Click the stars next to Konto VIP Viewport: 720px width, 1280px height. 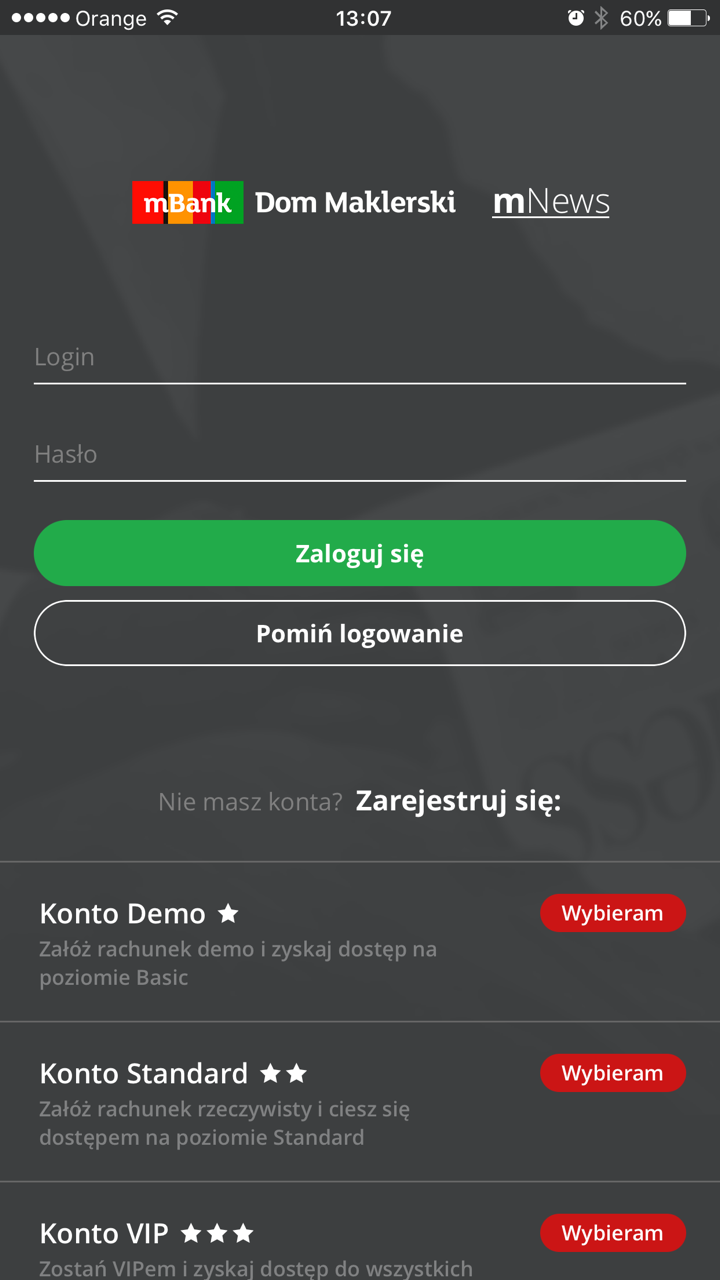(217, 1233)
